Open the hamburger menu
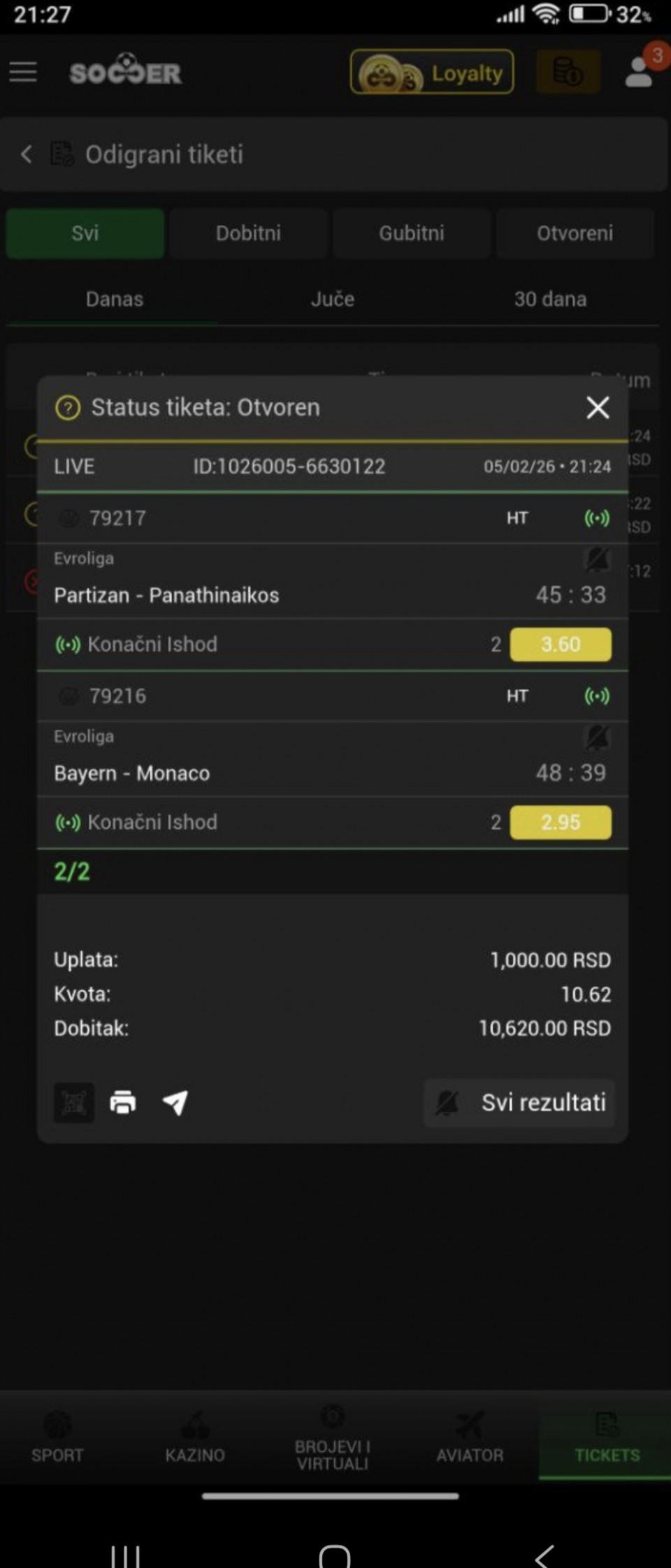Viewport: 671px width, 1568px height. click(x=23, y=72)
